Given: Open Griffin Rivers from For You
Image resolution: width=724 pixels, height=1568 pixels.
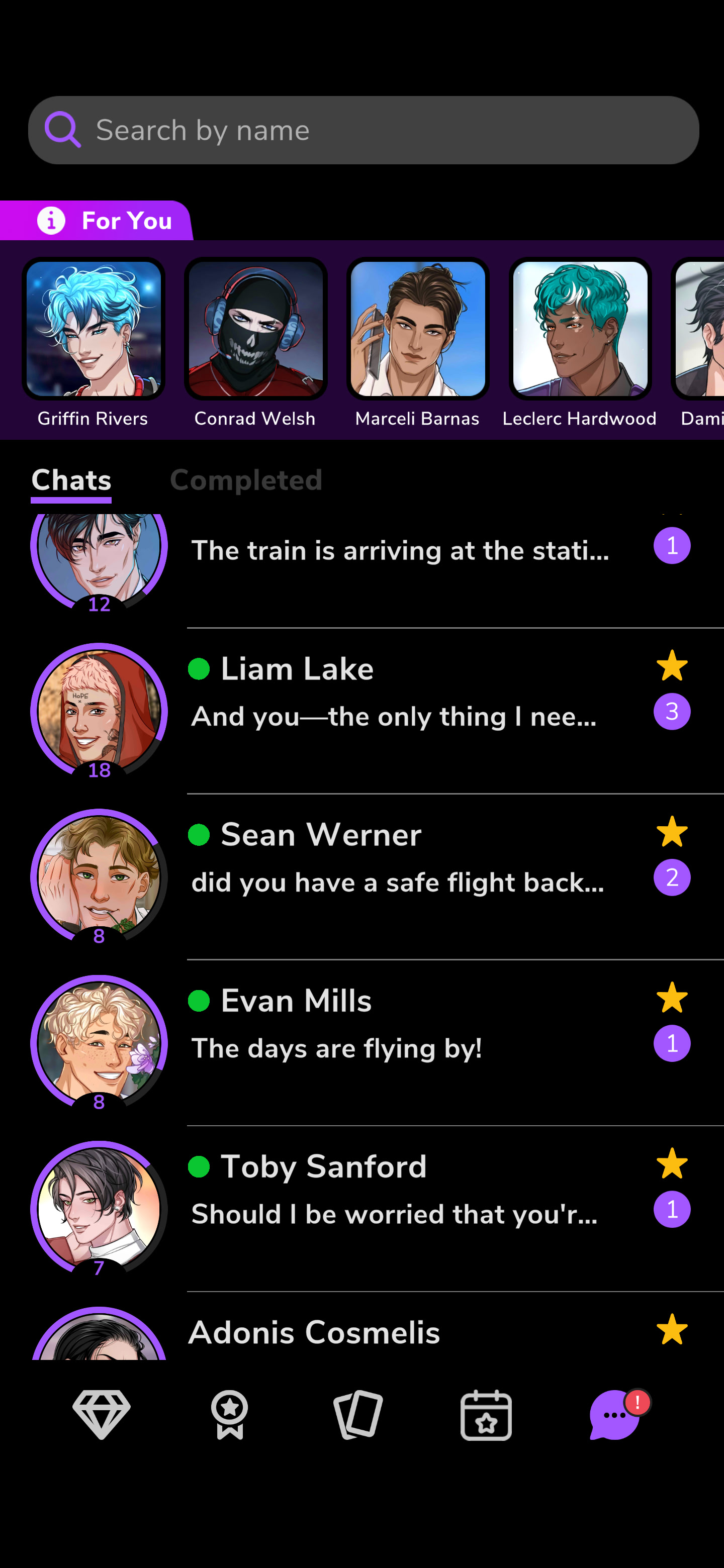Looking at the screenshot, I should pyautogui.click(x=93, y=329).
